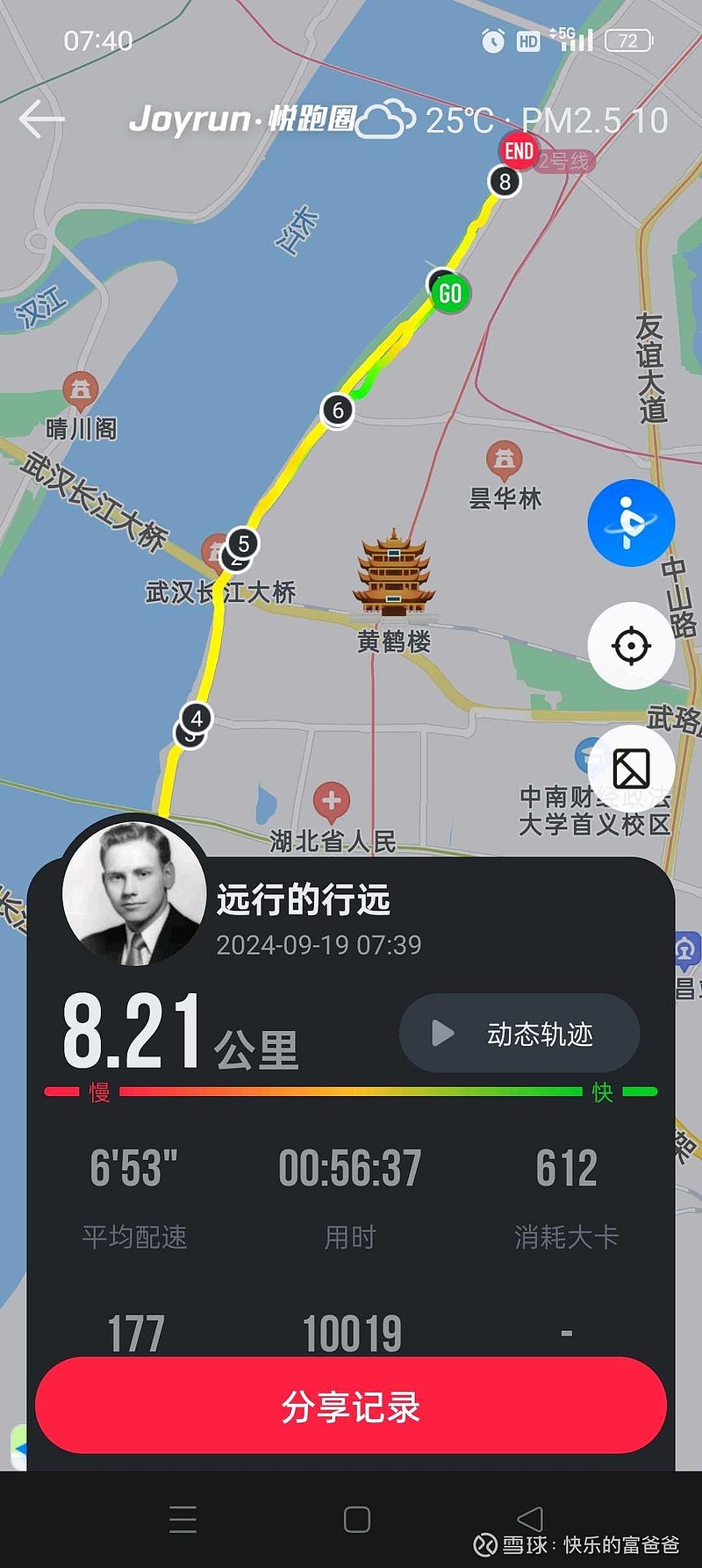Tap the blue 3D track view button
Screen dimensions: 702x1568
631,523
